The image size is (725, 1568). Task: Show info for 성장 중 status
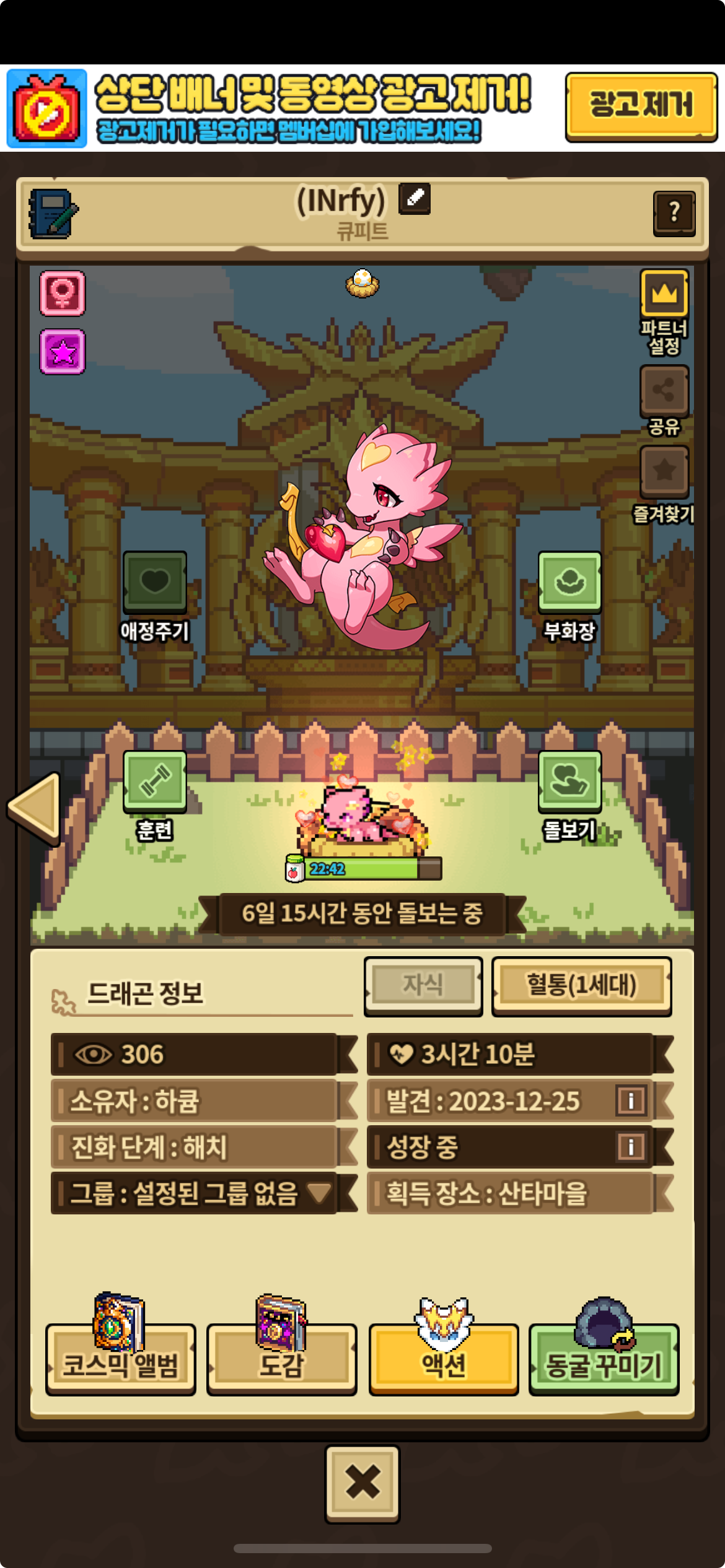[x=631, y=1147]
